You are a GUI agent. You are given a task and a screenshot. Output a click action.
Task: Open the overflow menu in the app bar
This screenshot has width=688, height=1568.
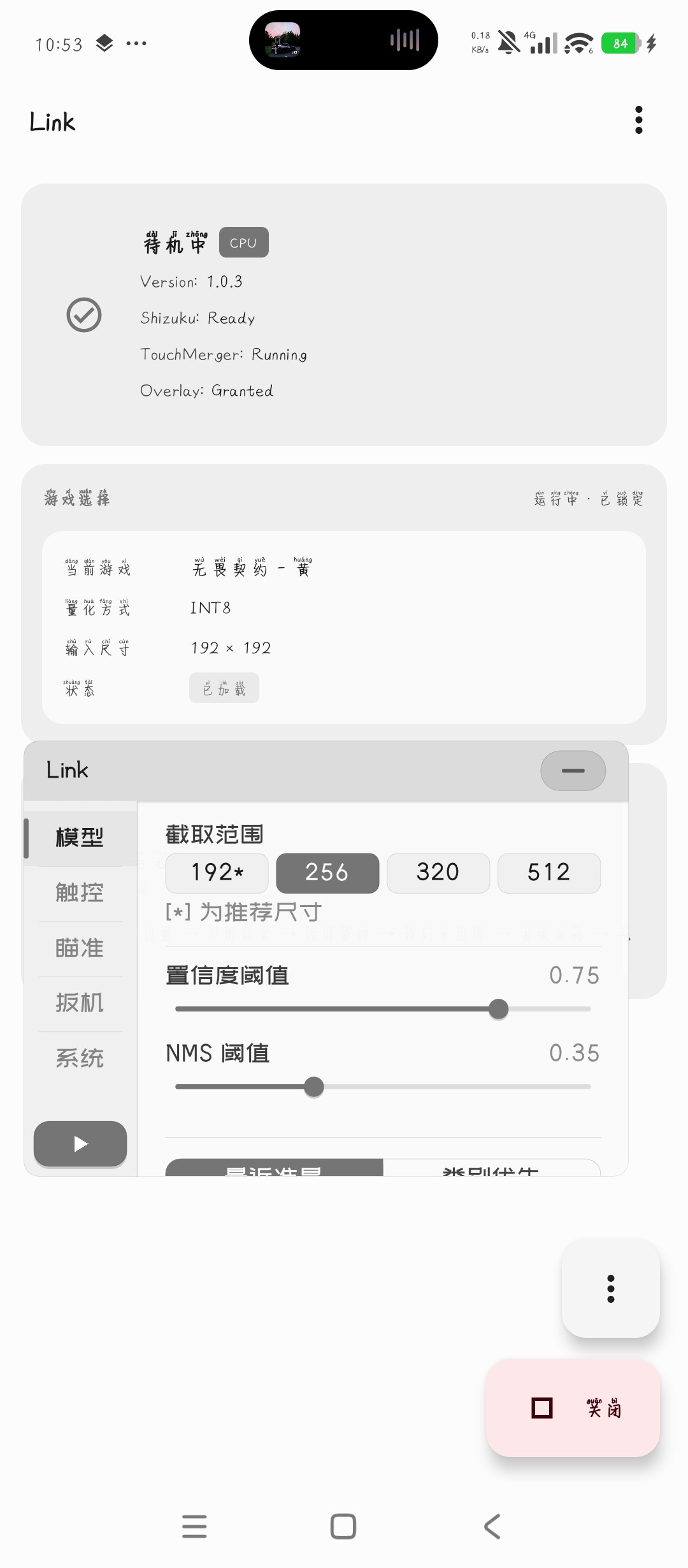tap(638, 120)
